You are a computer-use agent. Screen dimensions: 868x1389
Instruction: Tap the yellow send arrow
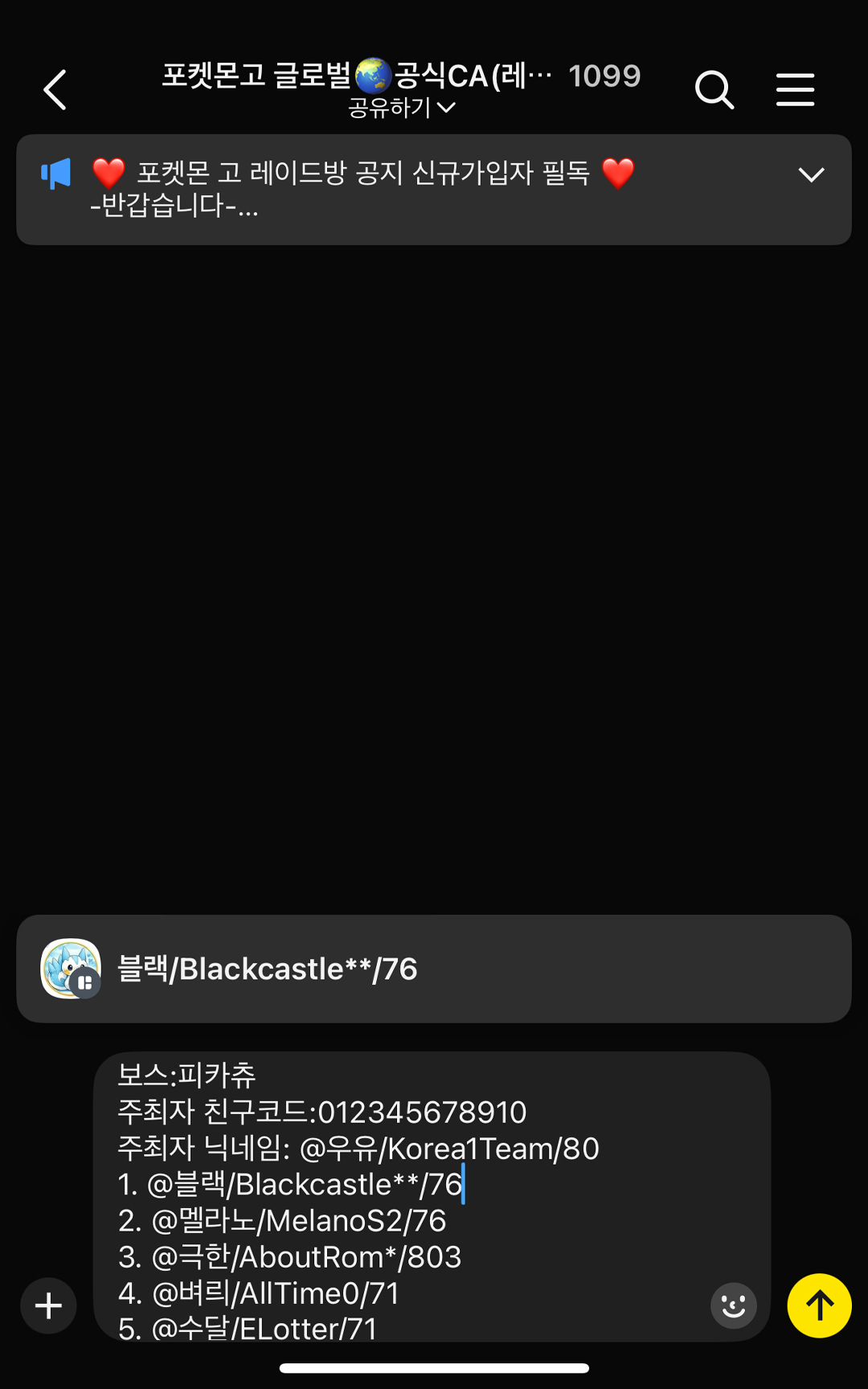pos(819,1305)
